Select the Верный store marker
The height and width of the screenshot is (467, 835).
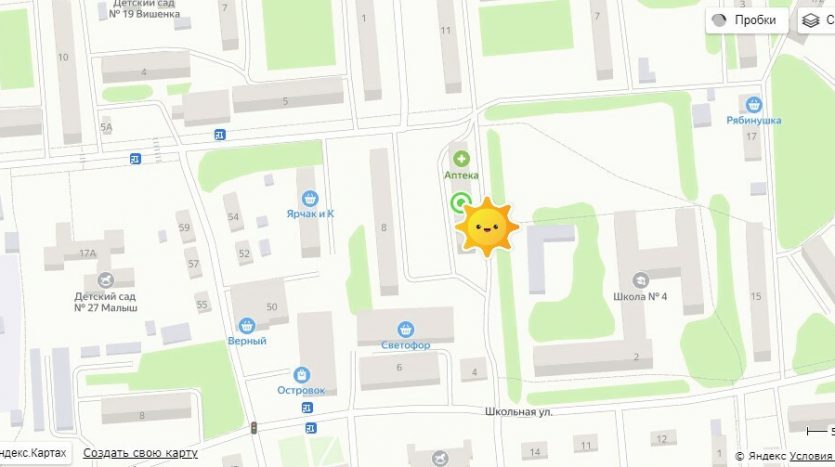247,326
